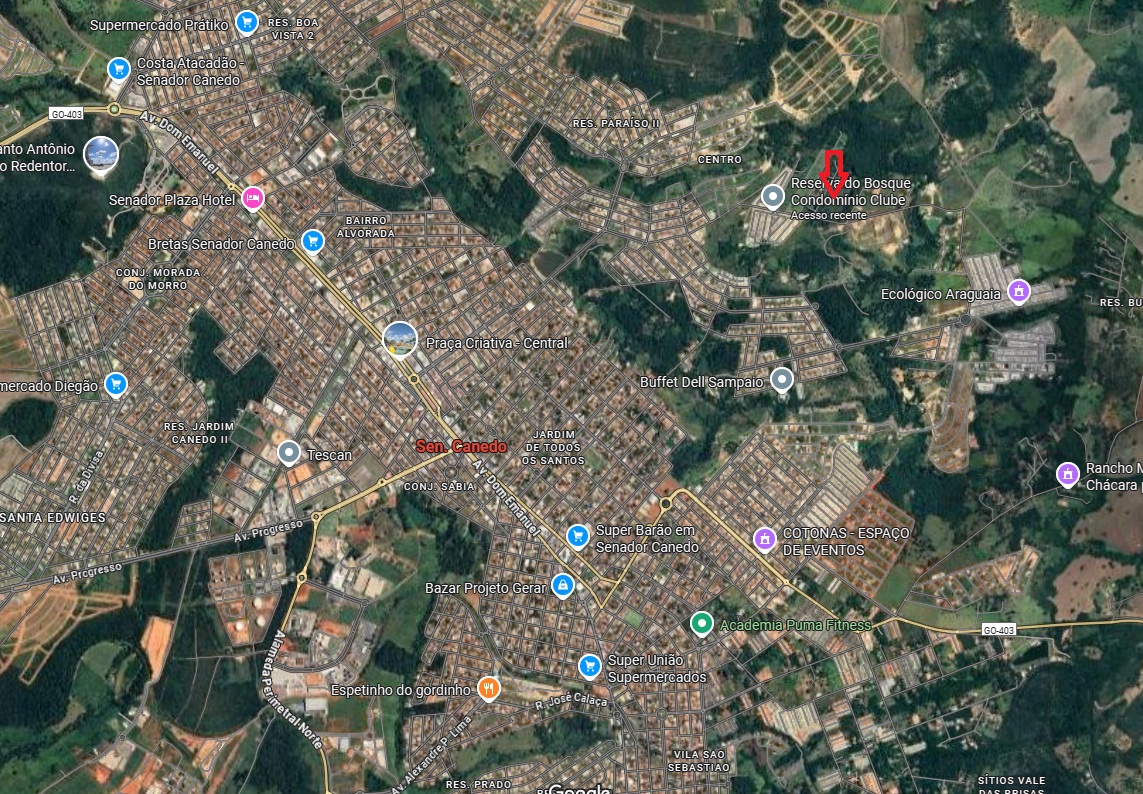Open Buffet Dell Sampaio marker
The height and width of the screenshot is (794, 1143).
click(x=782, y=379)
